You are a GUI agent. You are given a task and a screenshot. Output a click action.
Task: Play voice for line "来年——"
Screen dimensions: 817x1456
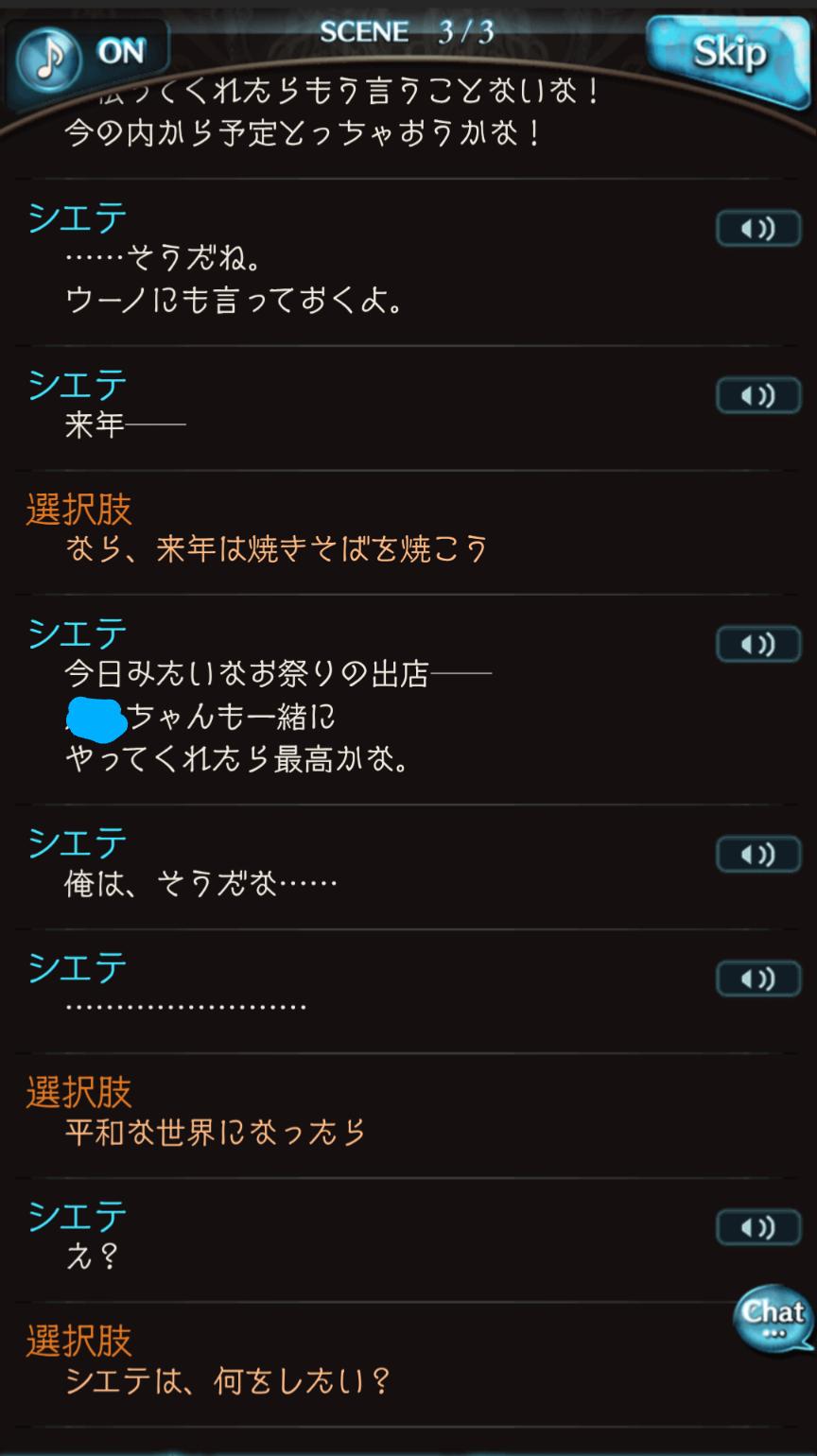[758, 394]
